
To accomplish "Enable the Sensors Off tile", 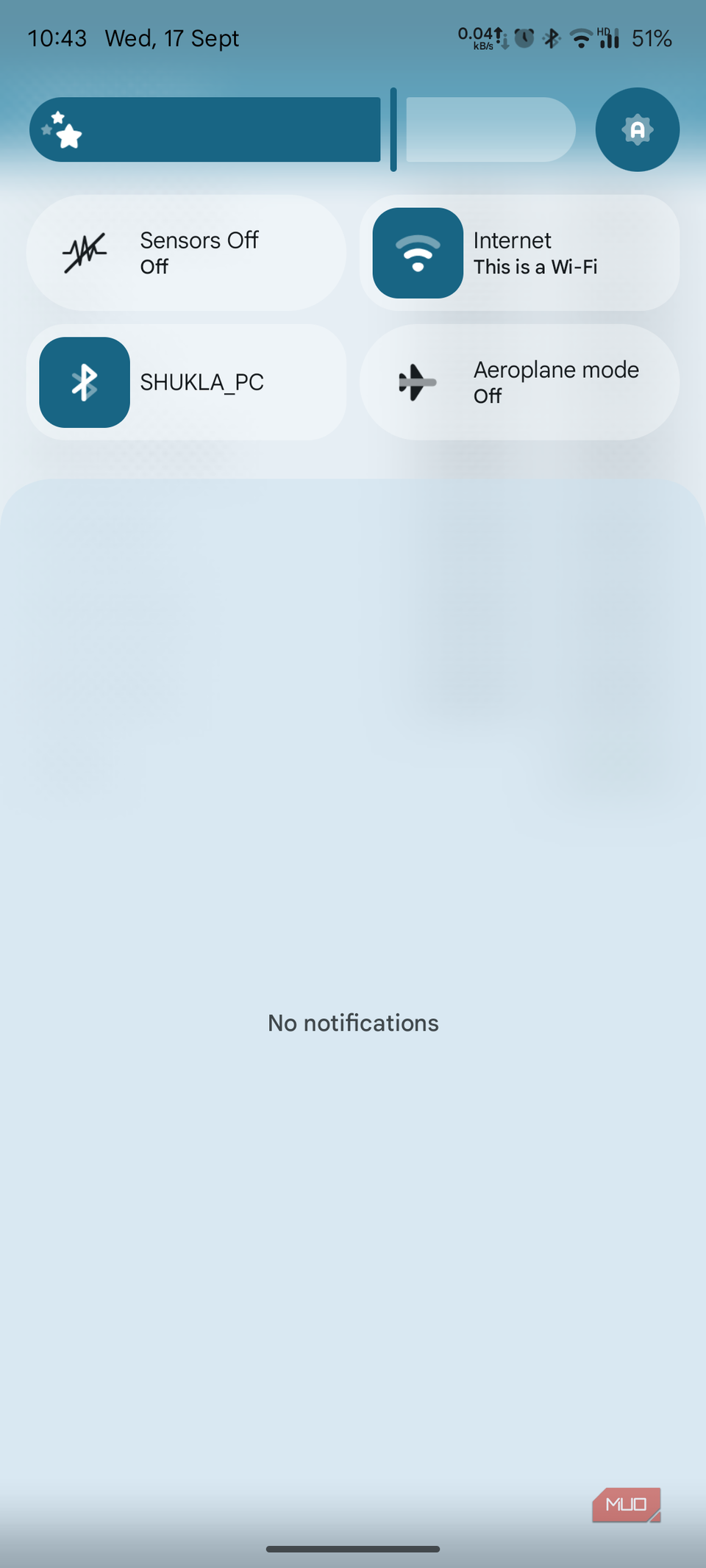I will [186, 253].
